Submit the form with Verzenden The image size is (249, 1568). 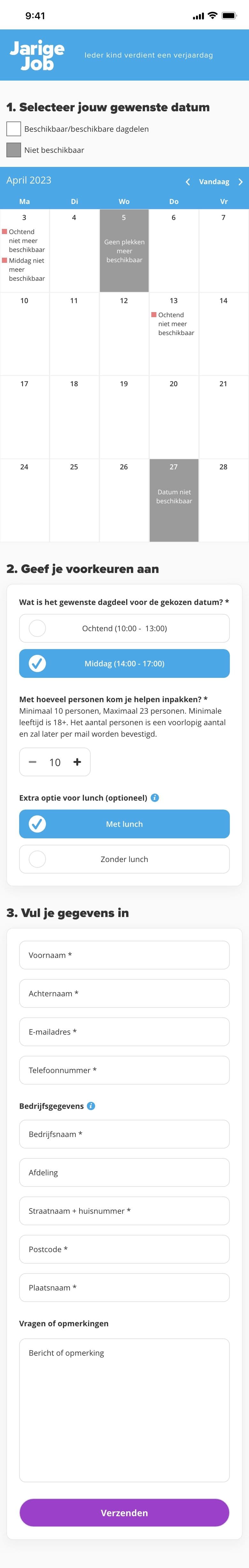coord(124,1513)
